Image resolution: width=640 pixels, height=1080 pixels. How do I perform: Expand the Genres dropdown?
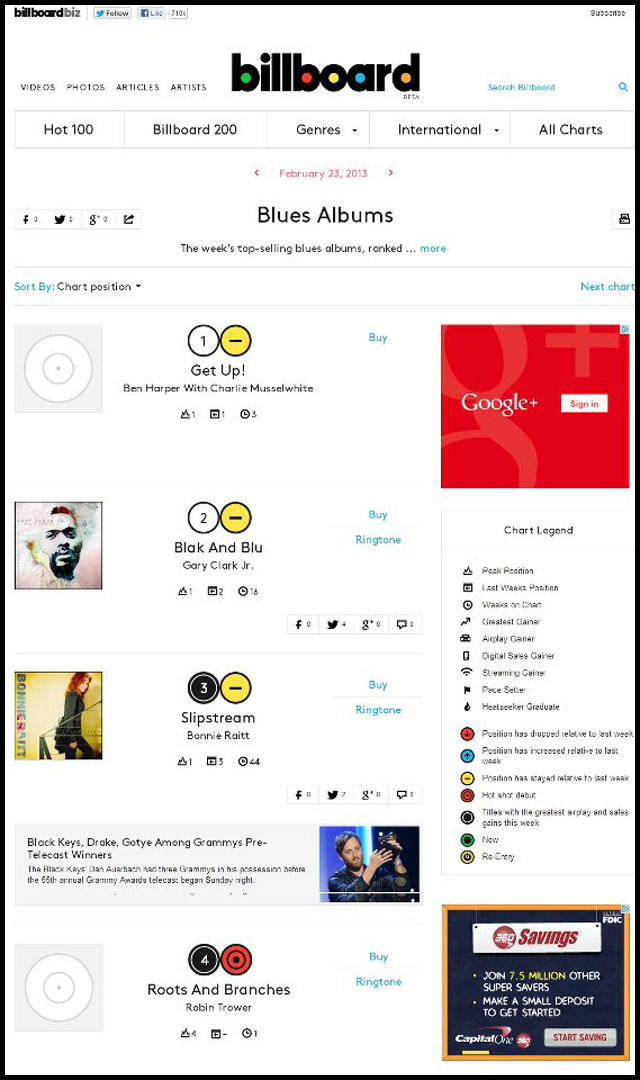[326, 129]
